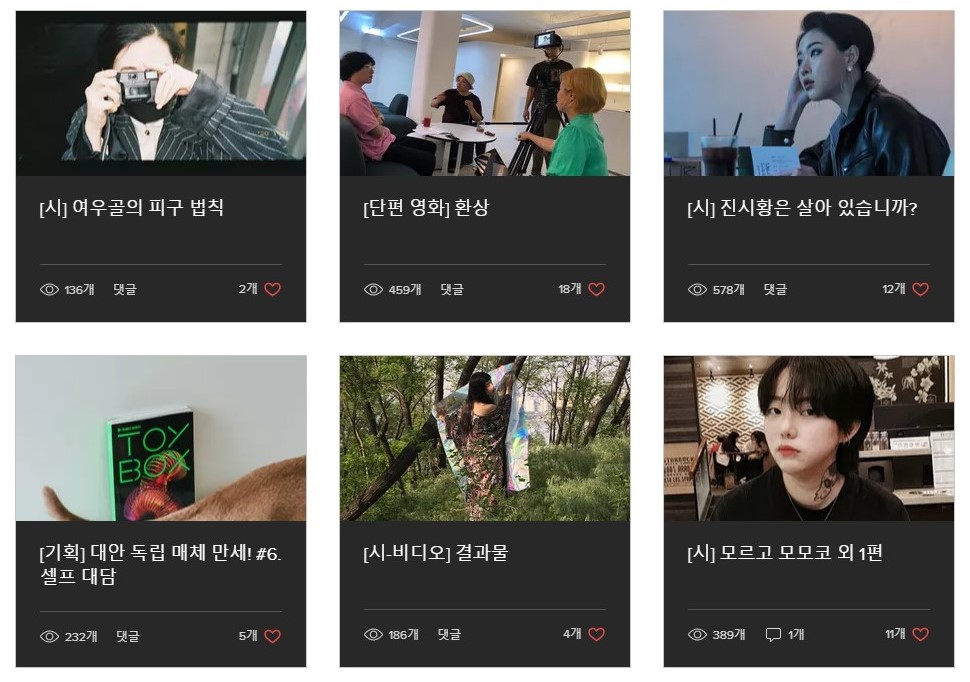970x682 pixels.
Task: Like the 셀프 대담 post
Action: point(272,635)
